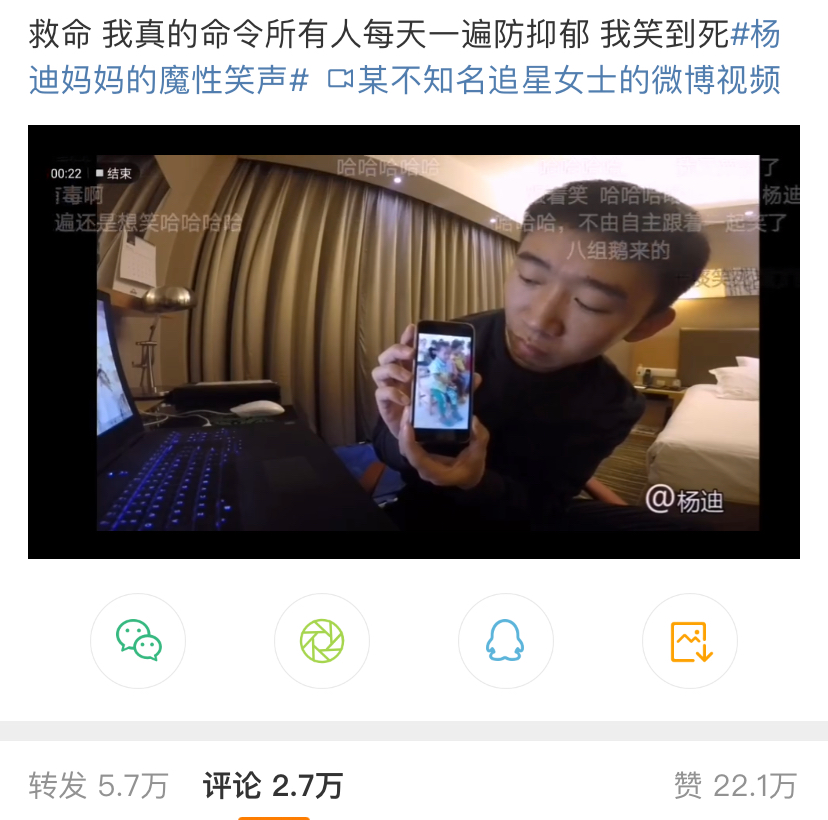Share the post to QQ
Image resolution: width=828 pixels, height=820 pixels.
click(506, 641)
